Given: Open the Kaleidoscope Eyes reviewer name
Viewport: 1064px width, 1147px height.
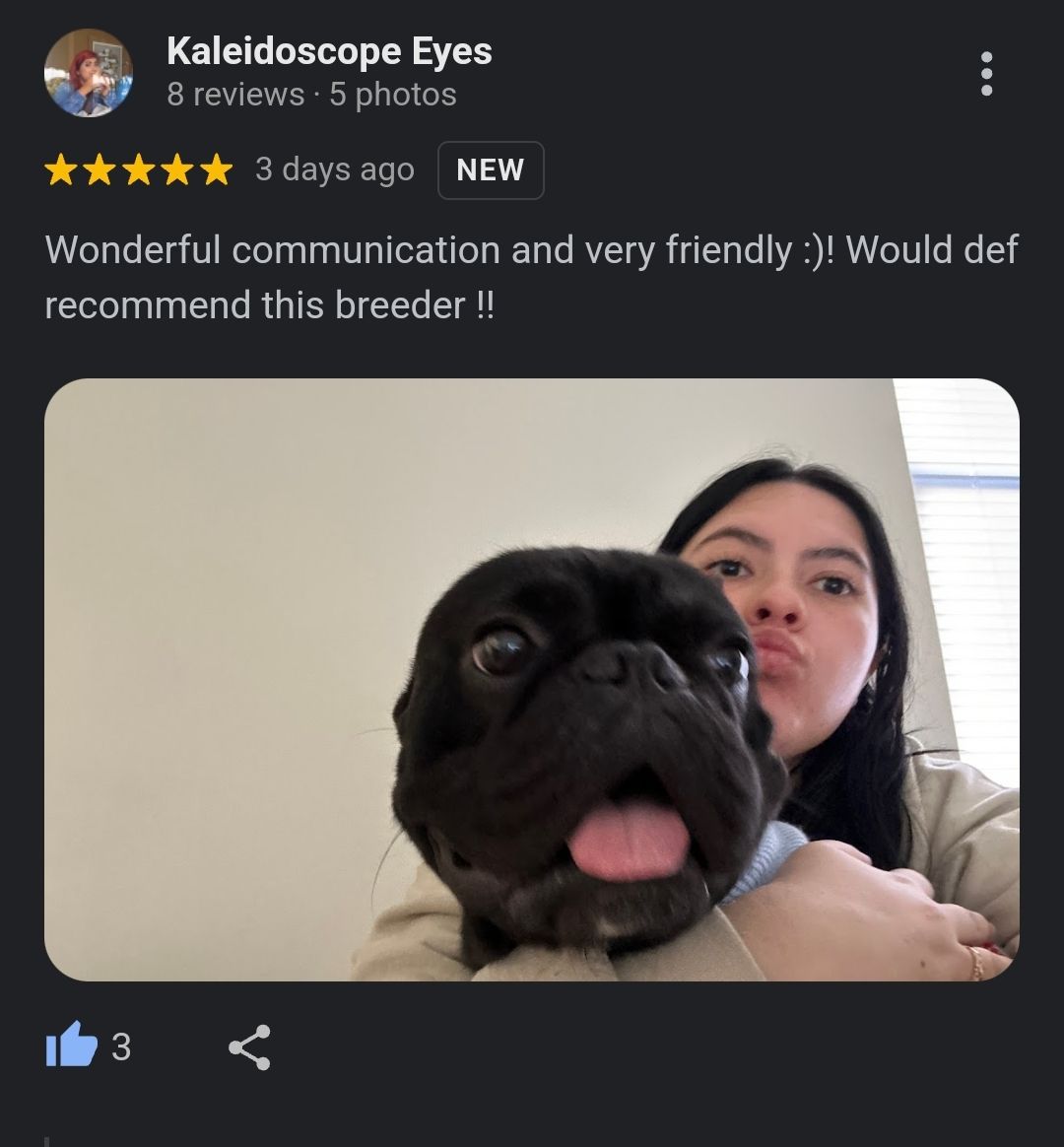Looking at the screenshot, I should tap(329, 51).
